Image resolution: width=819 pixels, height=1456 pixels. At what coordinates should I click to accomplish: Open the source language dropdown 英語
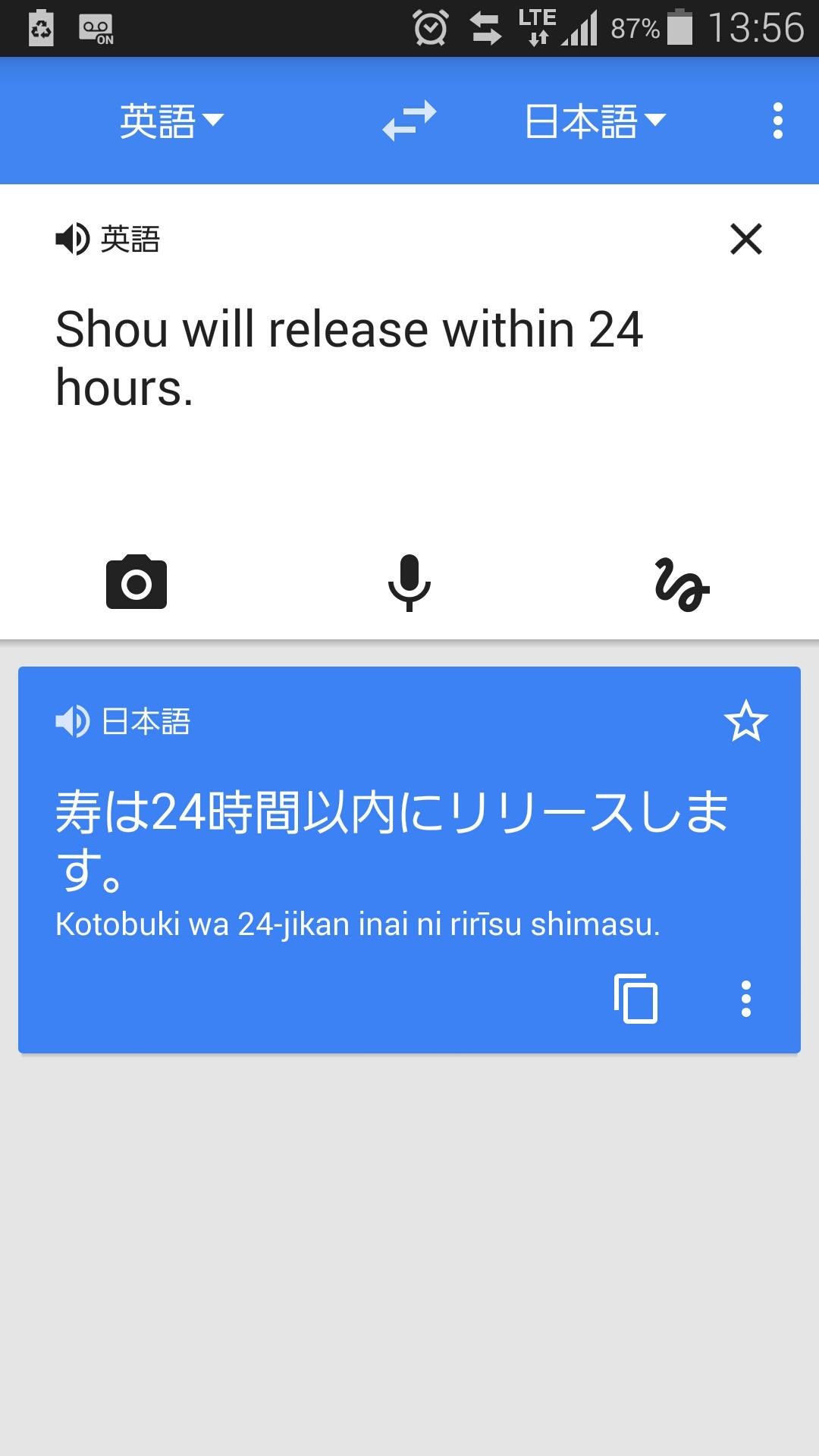(171, 121)
